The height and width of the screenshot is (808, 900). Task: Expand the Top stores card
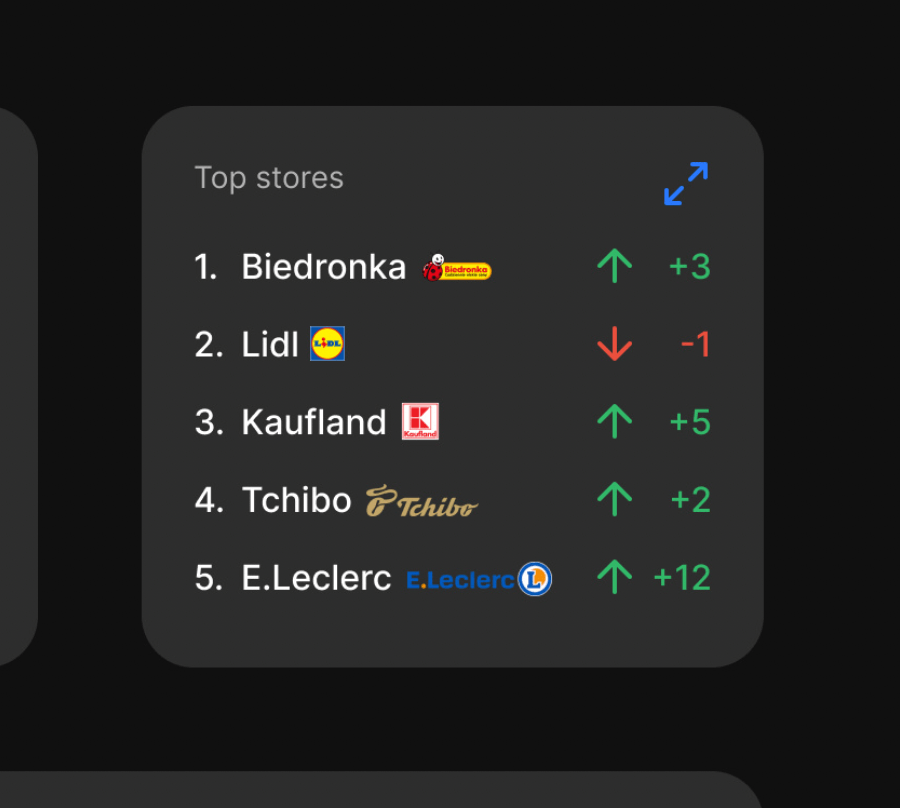686,184
